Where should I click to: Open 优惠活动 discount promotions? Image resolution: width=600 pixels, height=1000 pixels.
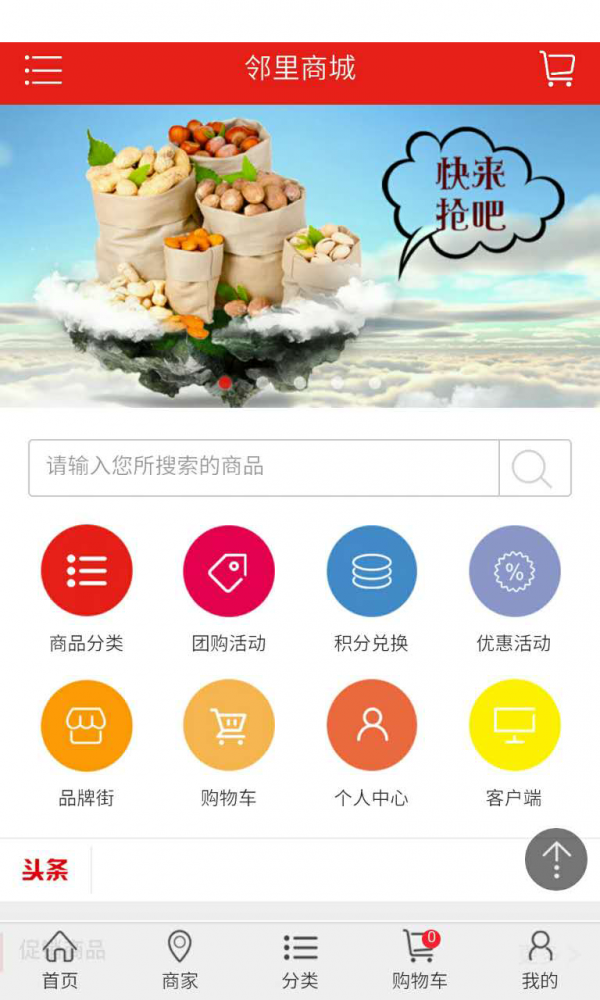(514, 571)
